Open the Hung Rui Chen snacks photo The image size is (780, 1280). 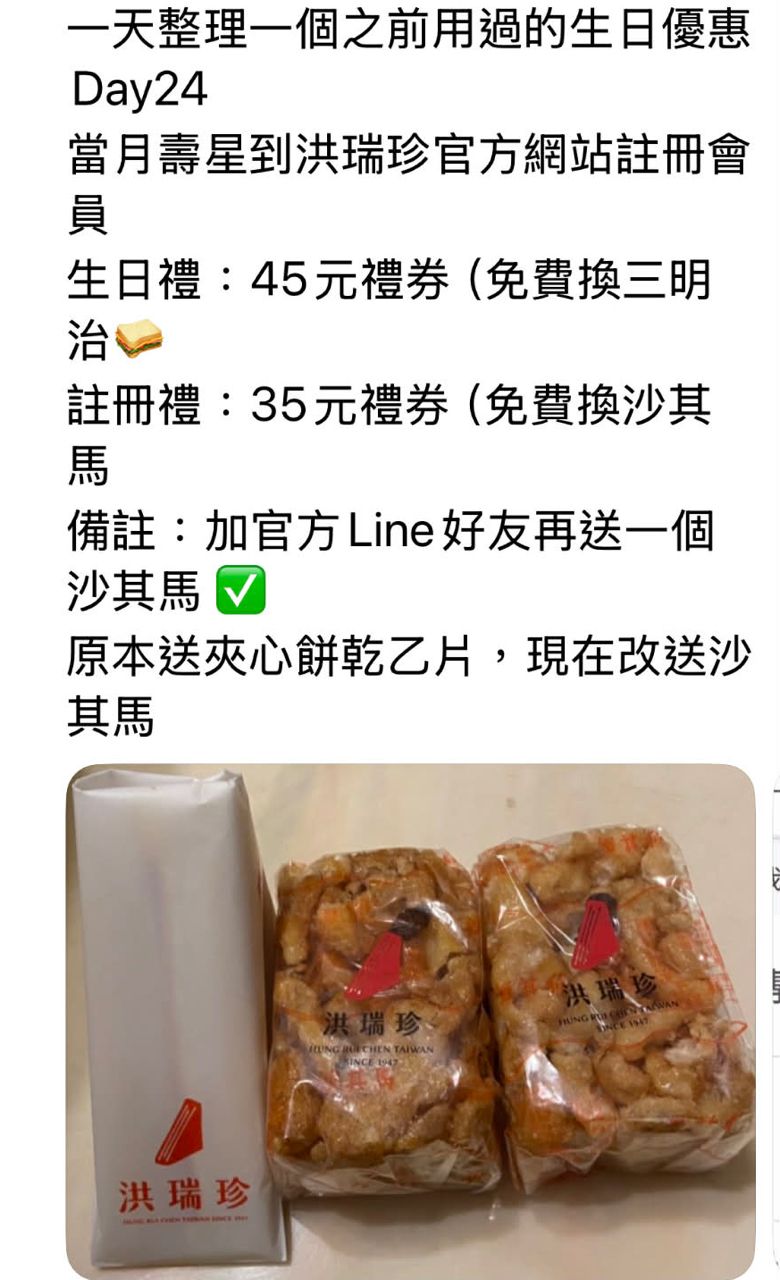(410, 1020)
